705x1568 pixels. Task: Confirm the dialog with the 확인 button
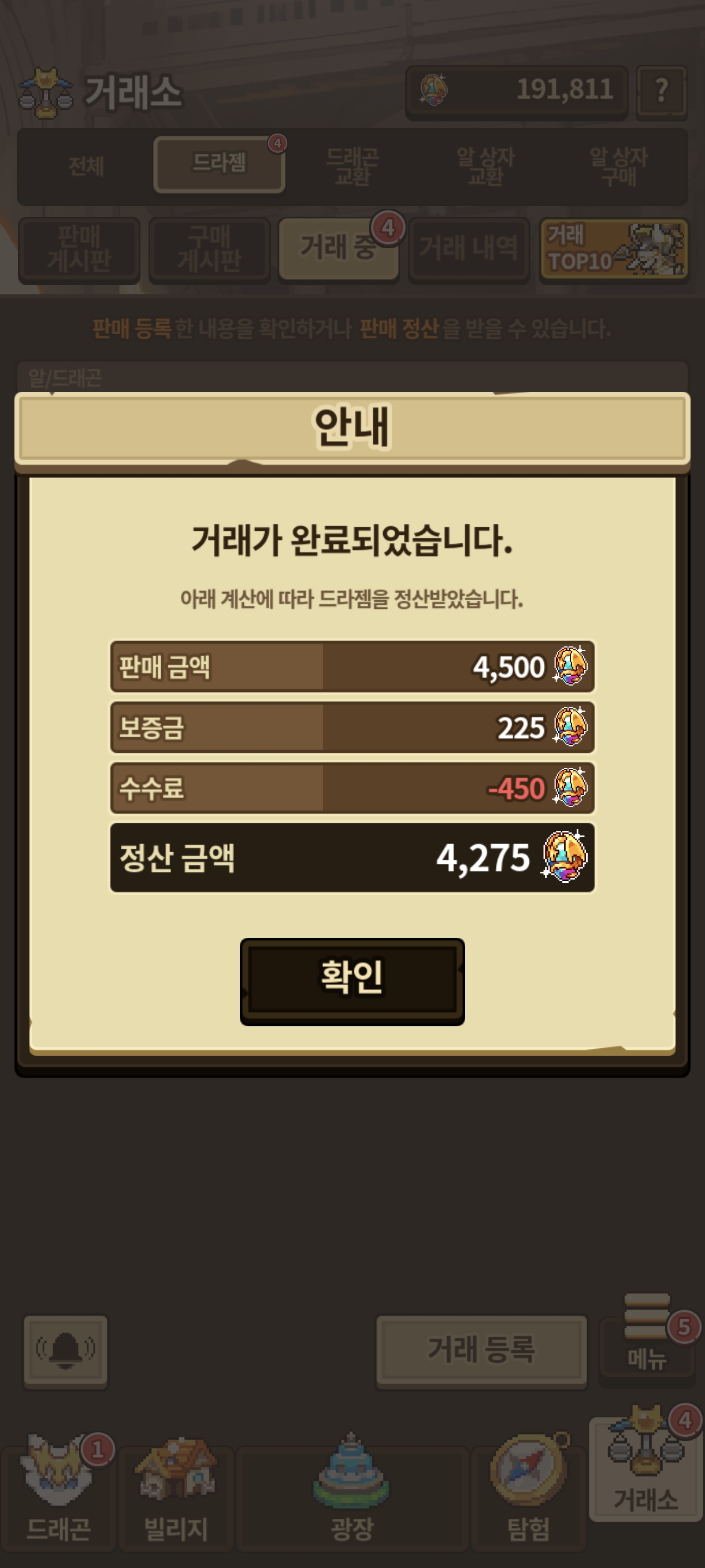pos(352,981)
